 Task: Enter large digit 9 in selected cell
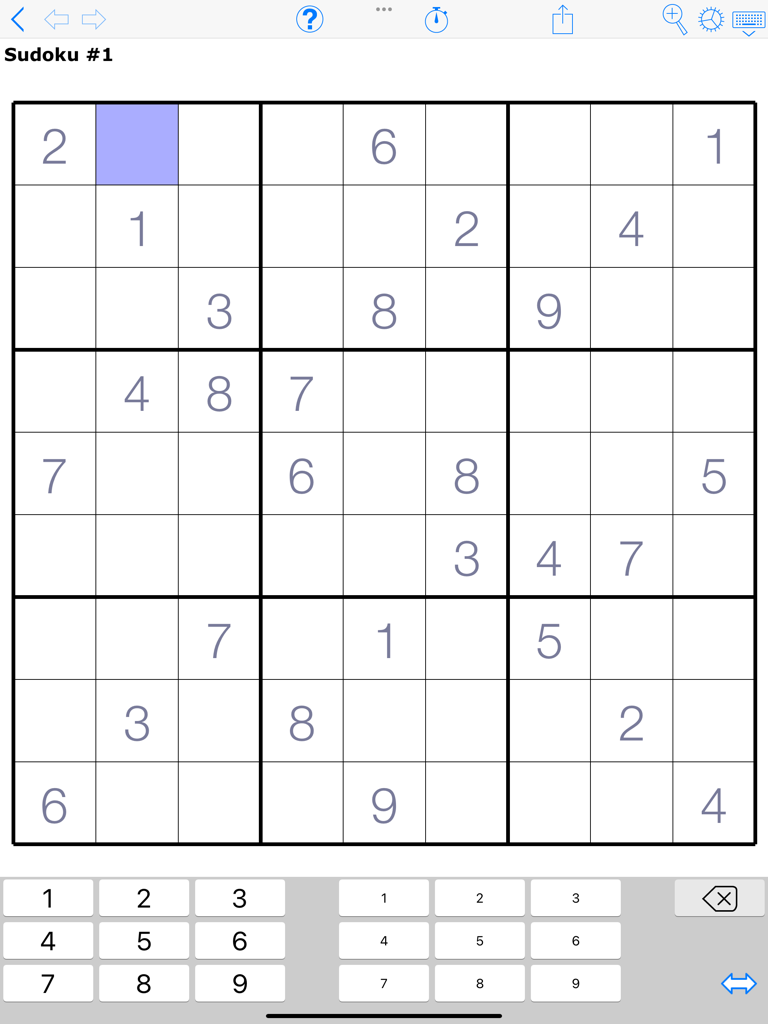click(x=239, y=984)
